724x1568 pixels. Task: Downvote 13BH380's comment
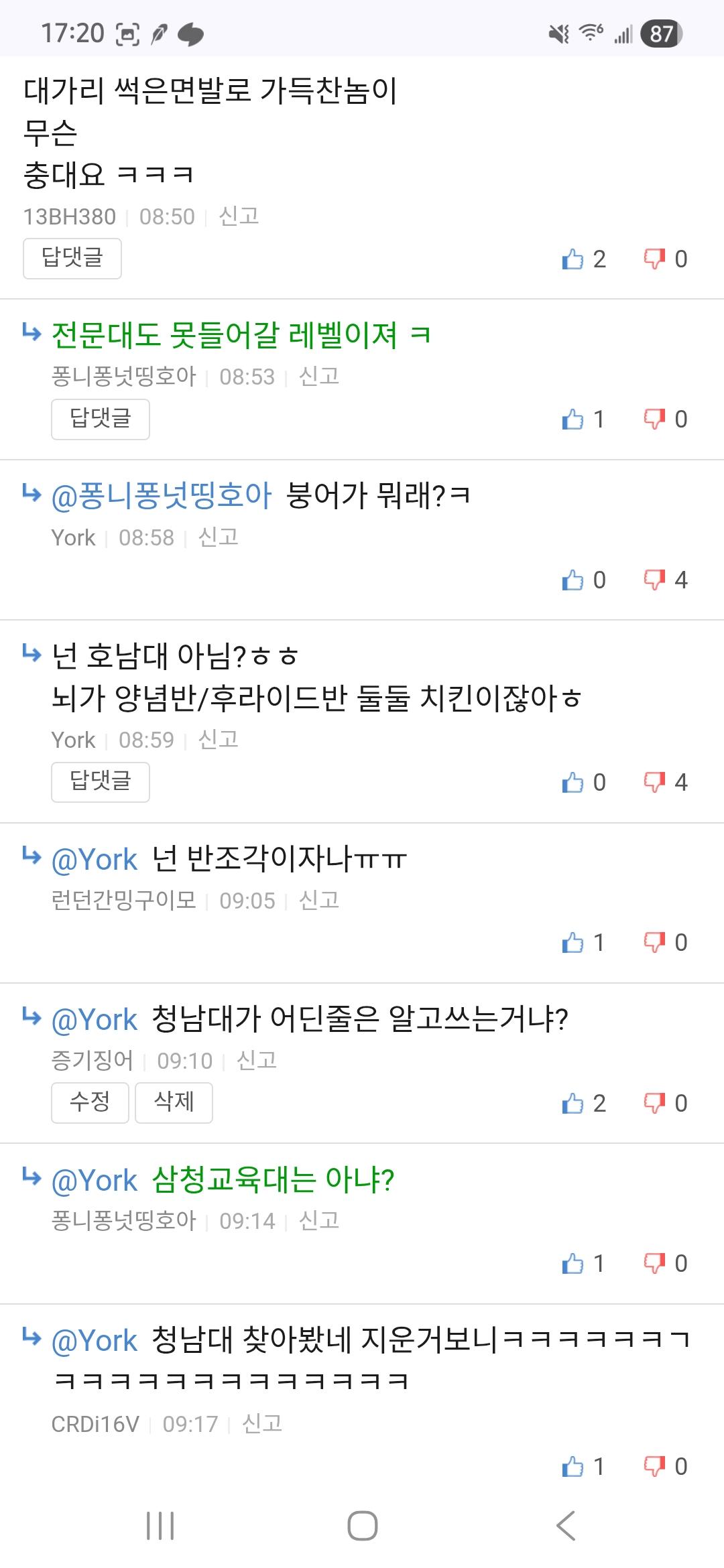(654, 259)
